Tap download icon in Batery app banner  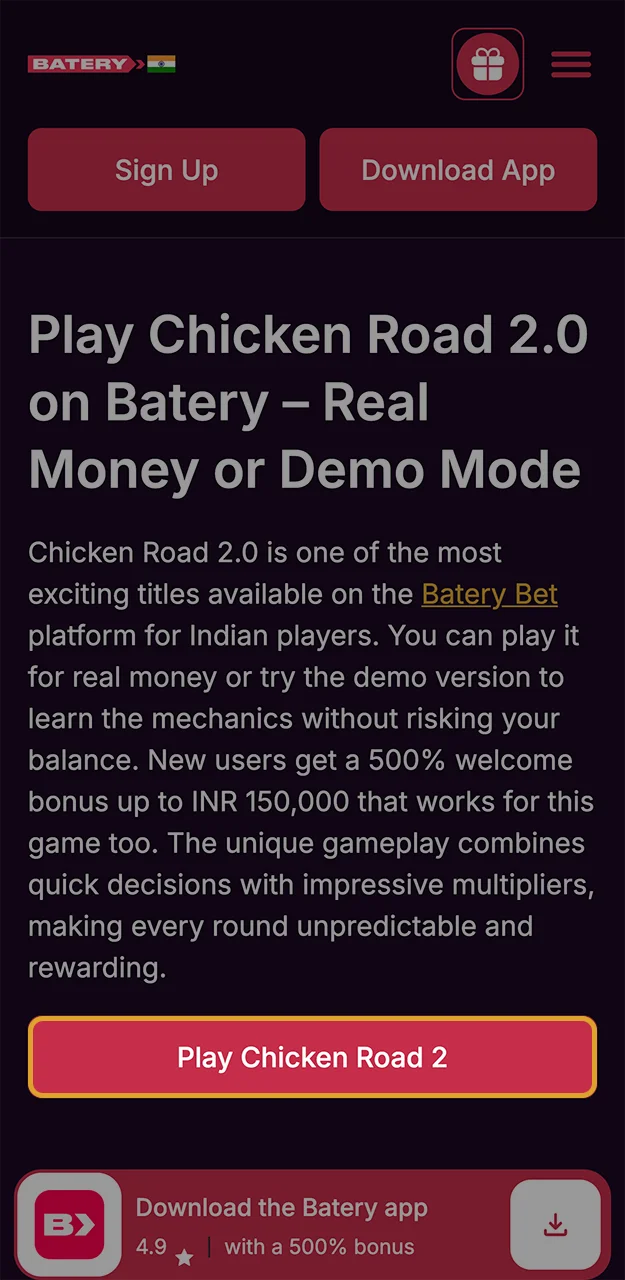[555, 1225]
